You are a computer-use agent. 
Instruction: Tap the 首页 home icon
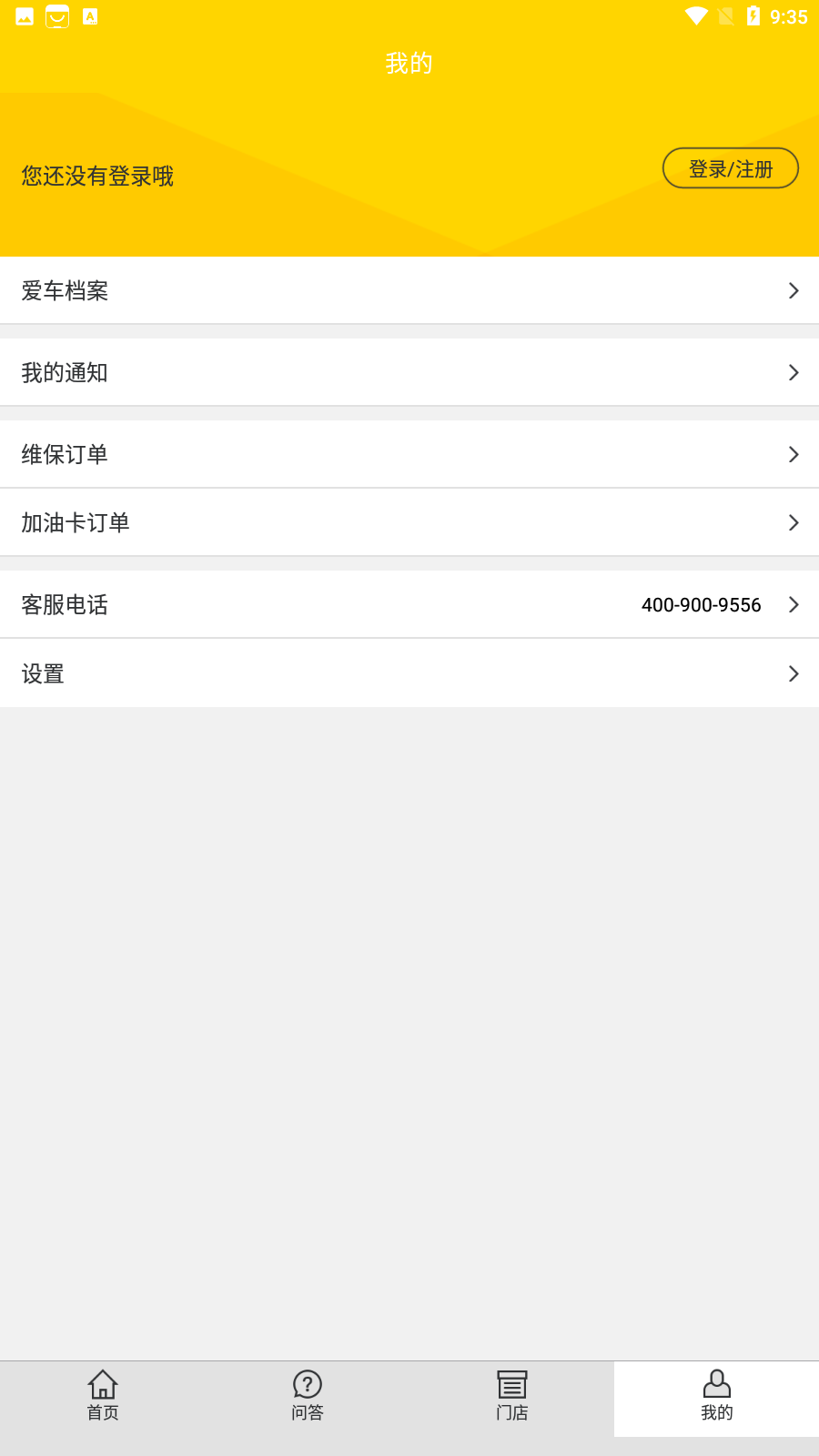pos(102,1386)
